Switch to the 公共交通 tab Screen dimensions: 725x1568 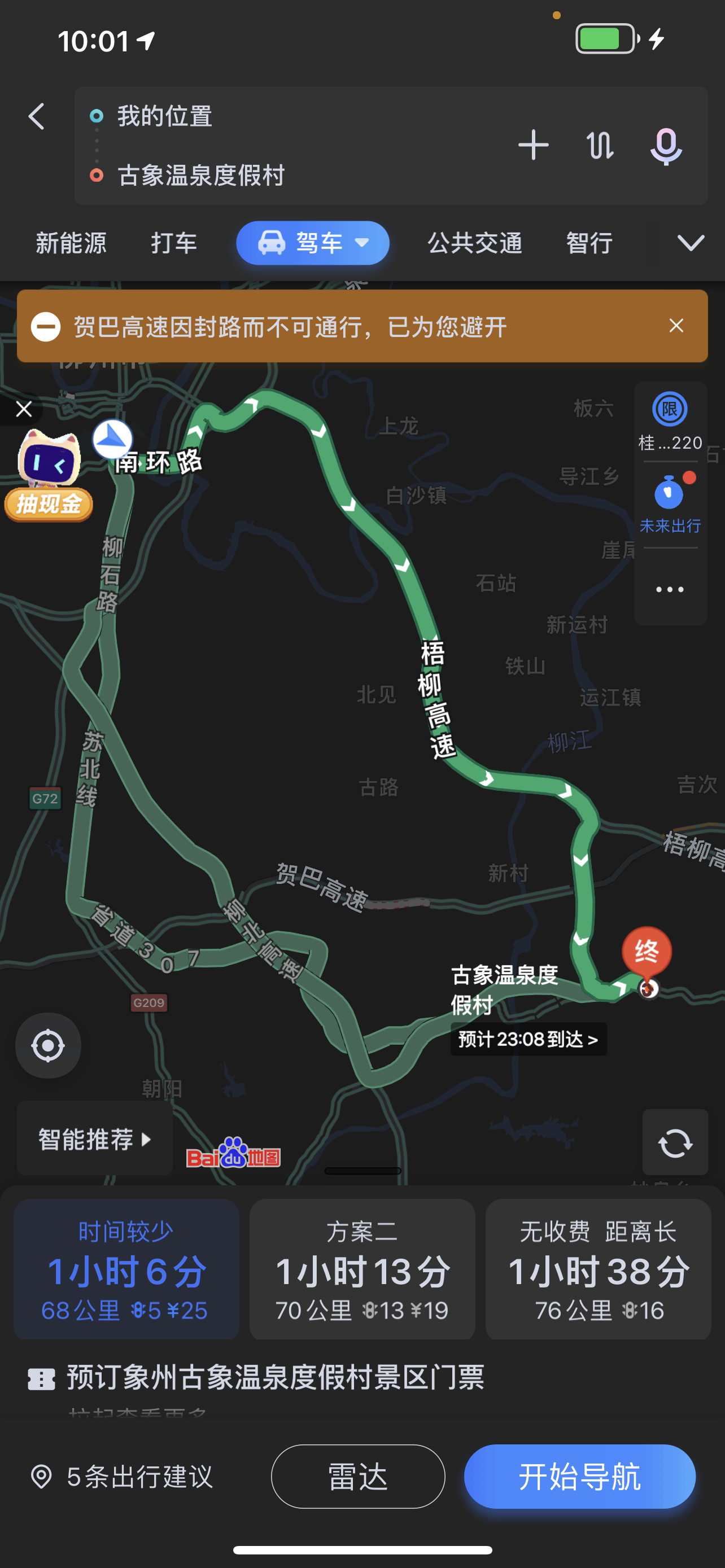pyautogui.click(x=475, y=243)
